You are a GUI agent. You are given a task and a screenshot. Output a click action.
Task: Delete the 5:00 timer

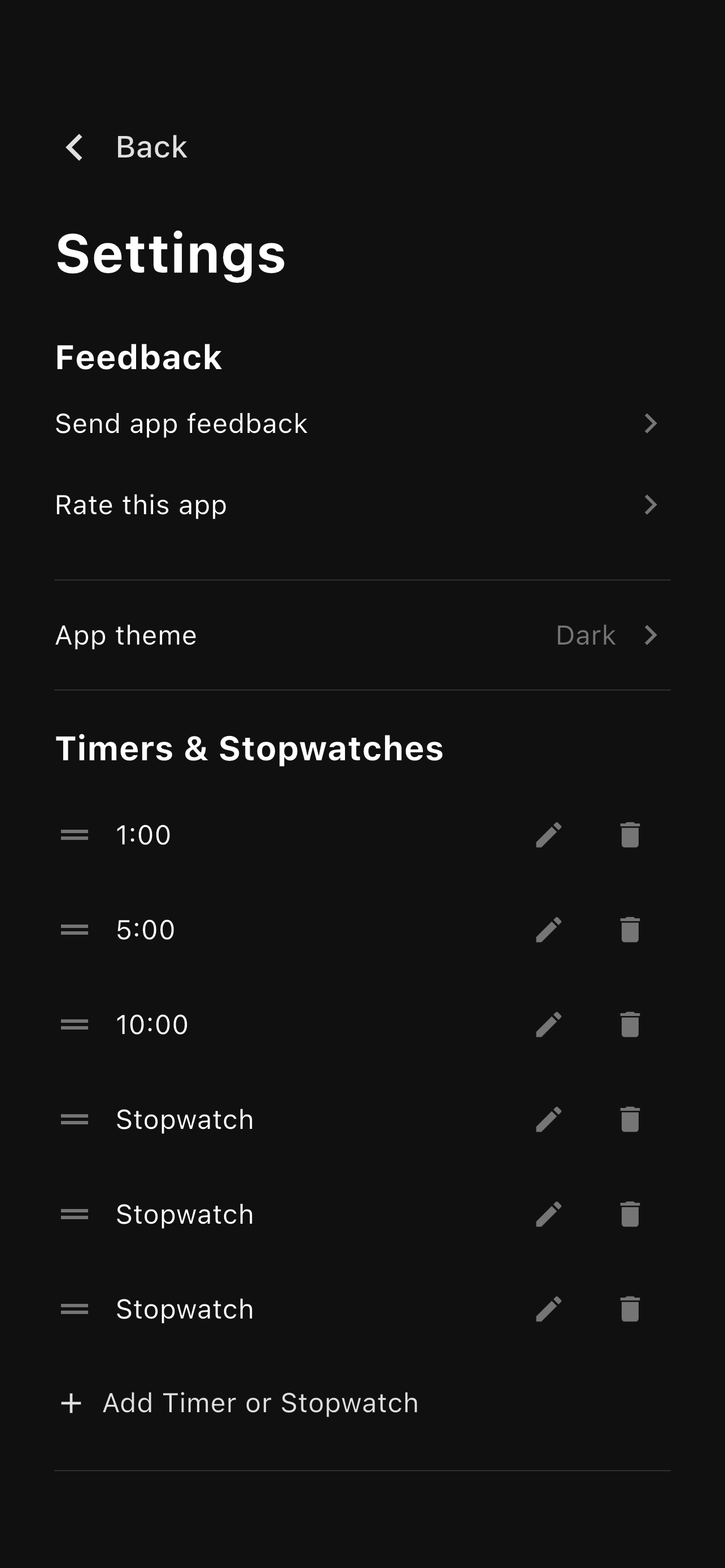(630, 930)
